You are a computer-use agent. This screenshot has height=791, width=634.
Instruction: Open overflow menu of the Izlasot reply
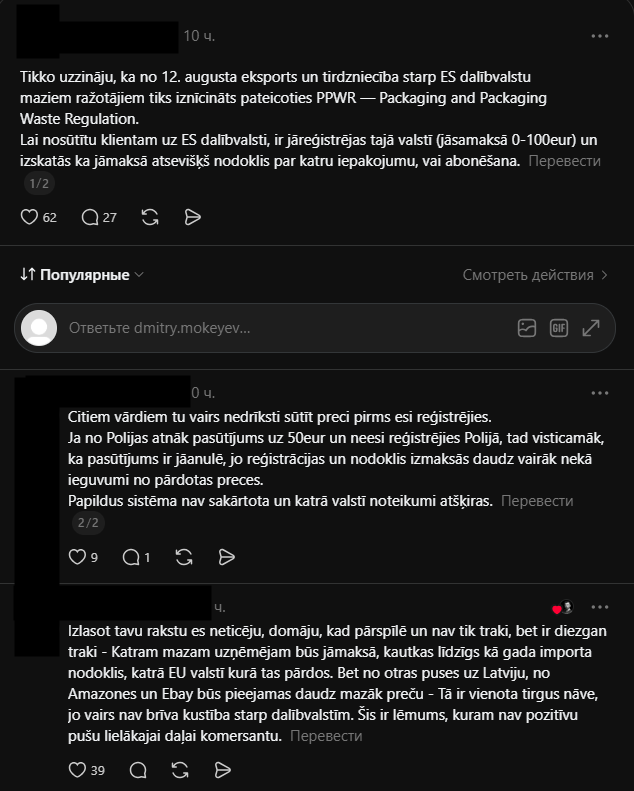[600, 607]
